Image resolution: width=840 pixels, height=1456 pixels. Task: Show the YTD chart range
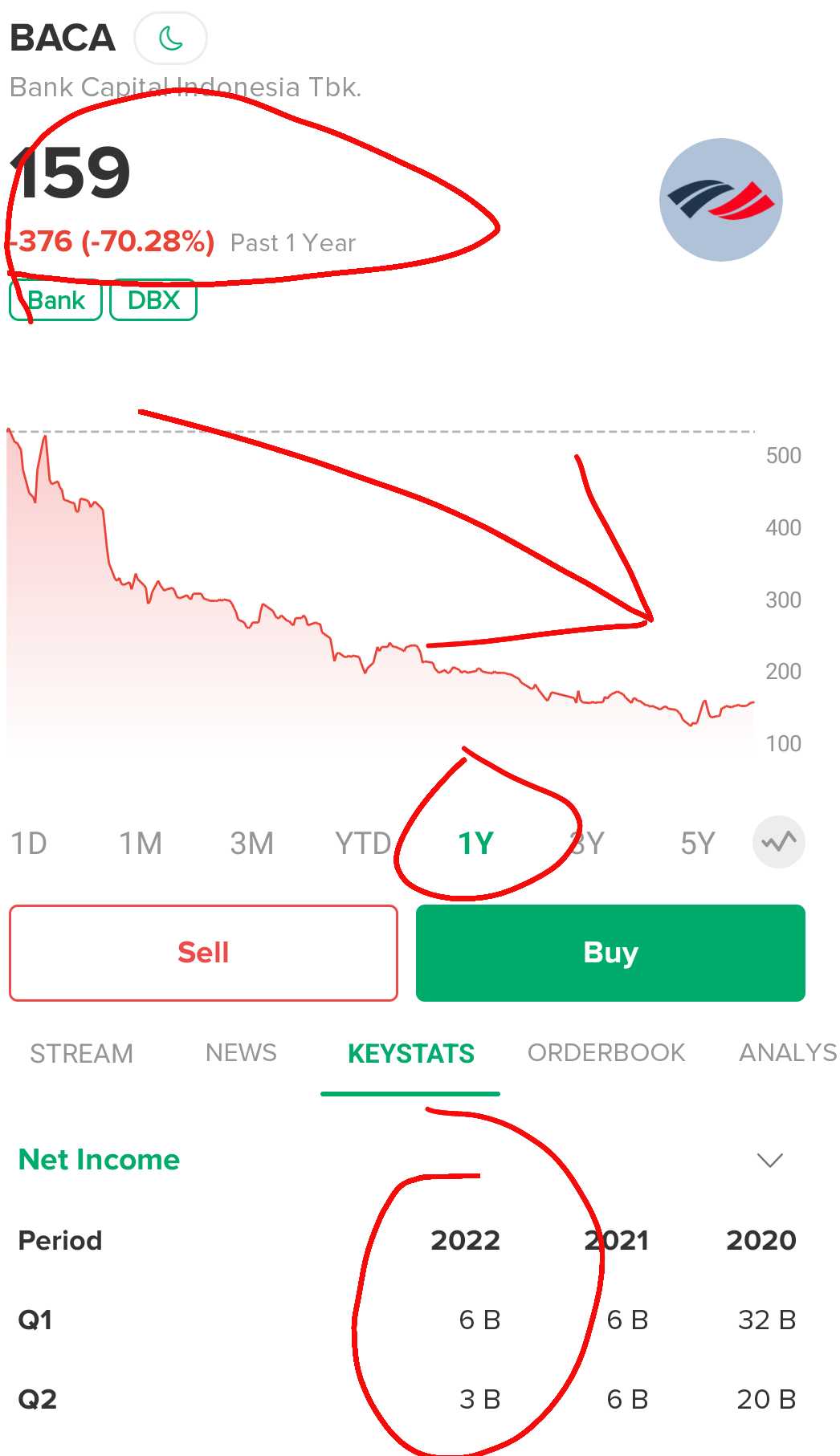tap(363, 844)
